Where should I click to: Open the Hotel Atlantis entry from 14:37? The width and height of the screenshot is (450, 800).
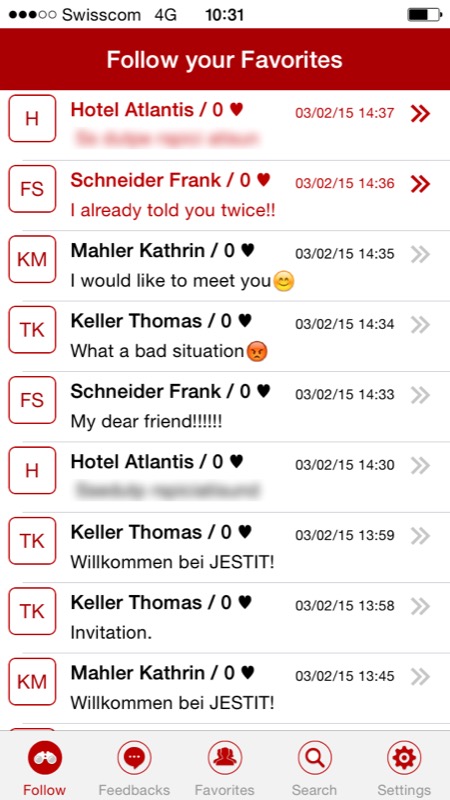point(225,125)
